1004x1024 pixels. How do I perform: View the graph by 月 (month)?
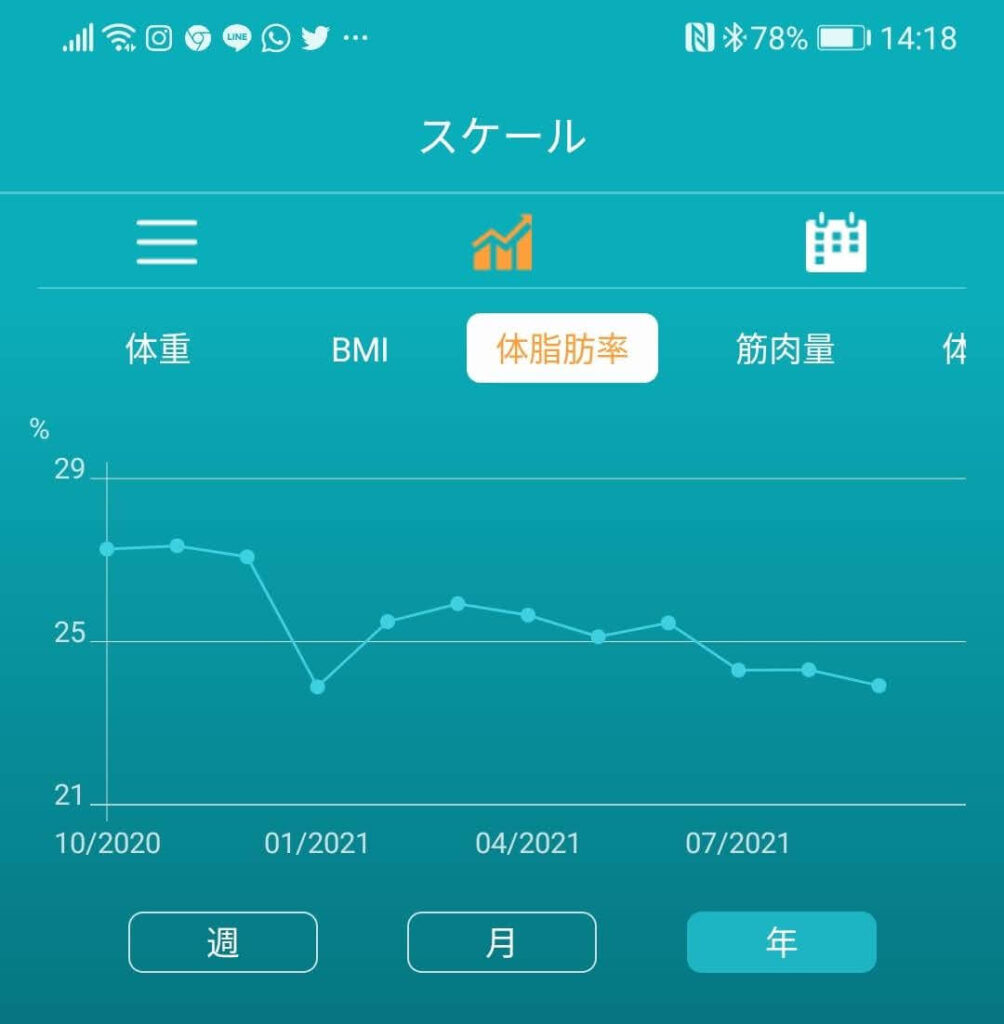pos(501,942)
